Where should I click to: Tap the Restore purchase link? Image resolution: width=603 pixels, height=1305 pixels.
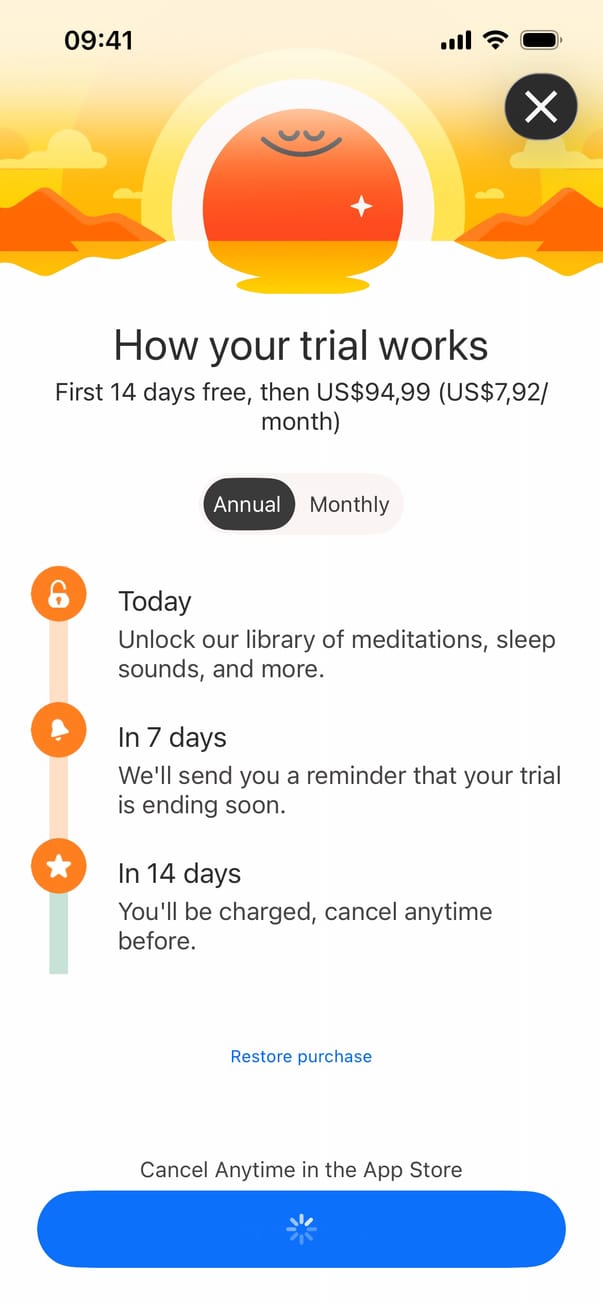coord(301,1056)
